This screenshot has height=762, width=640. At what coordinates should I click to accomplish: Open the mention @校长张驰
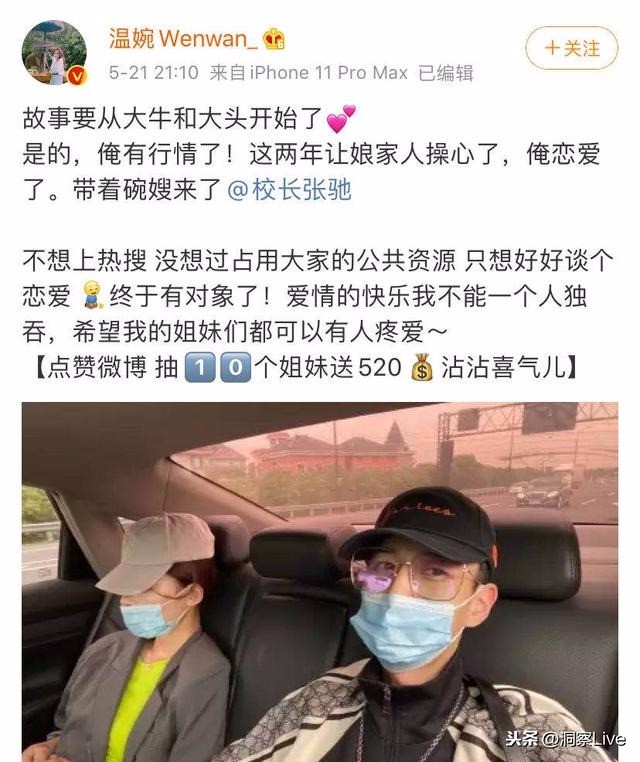[290, 189]
